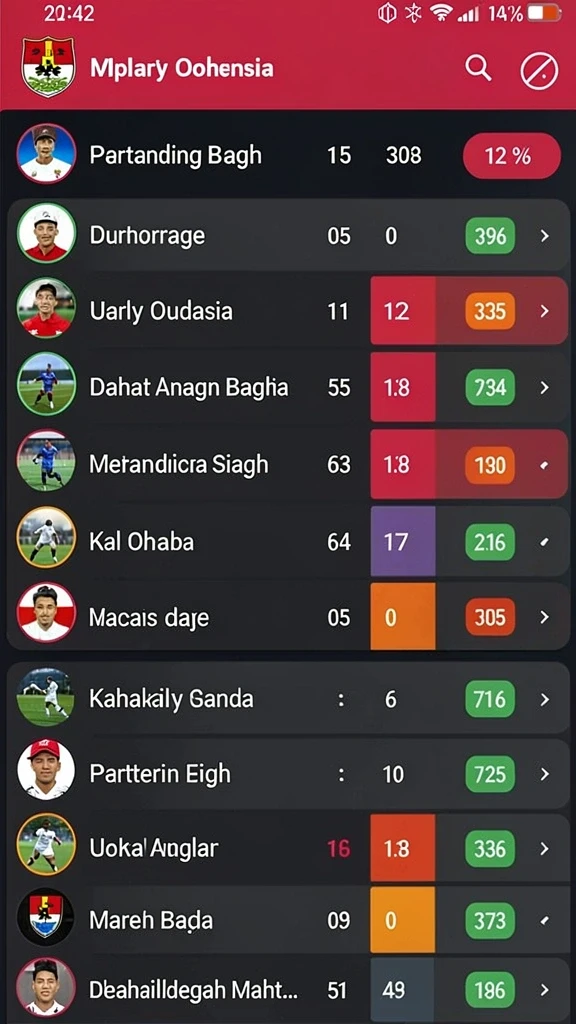Select the Dahat Anagn Bagha row
Viewport: 576px width, 1024px height.
pyautogui.click(x=288, y=387)
